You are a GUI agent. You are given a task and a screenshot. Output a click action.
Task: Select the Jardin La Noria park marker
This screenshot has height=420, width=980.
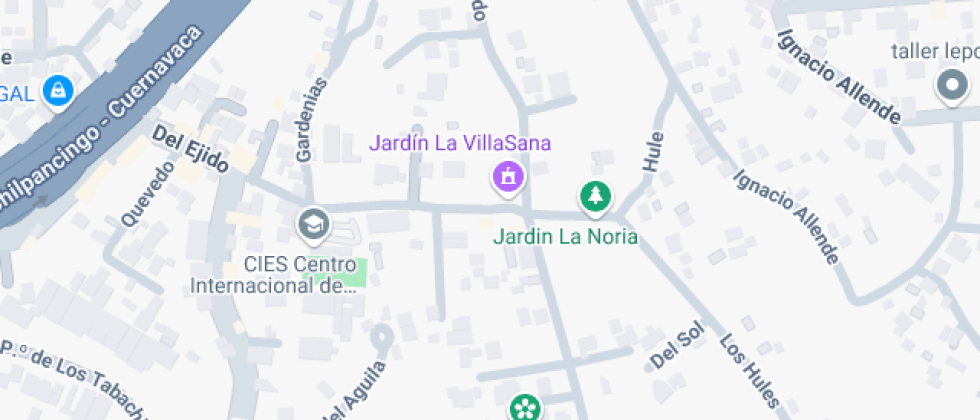(596, 196)
